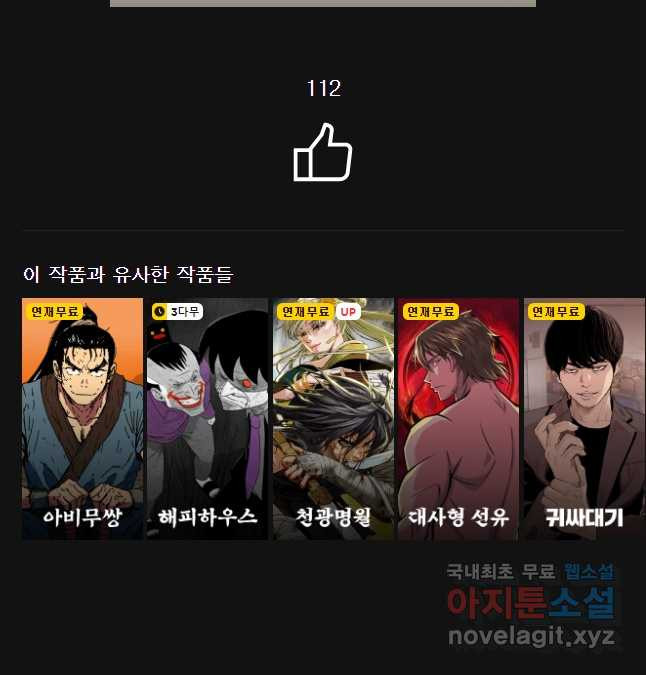
Task: Open the webtoon 해피하우스
Action: [207, 420]
